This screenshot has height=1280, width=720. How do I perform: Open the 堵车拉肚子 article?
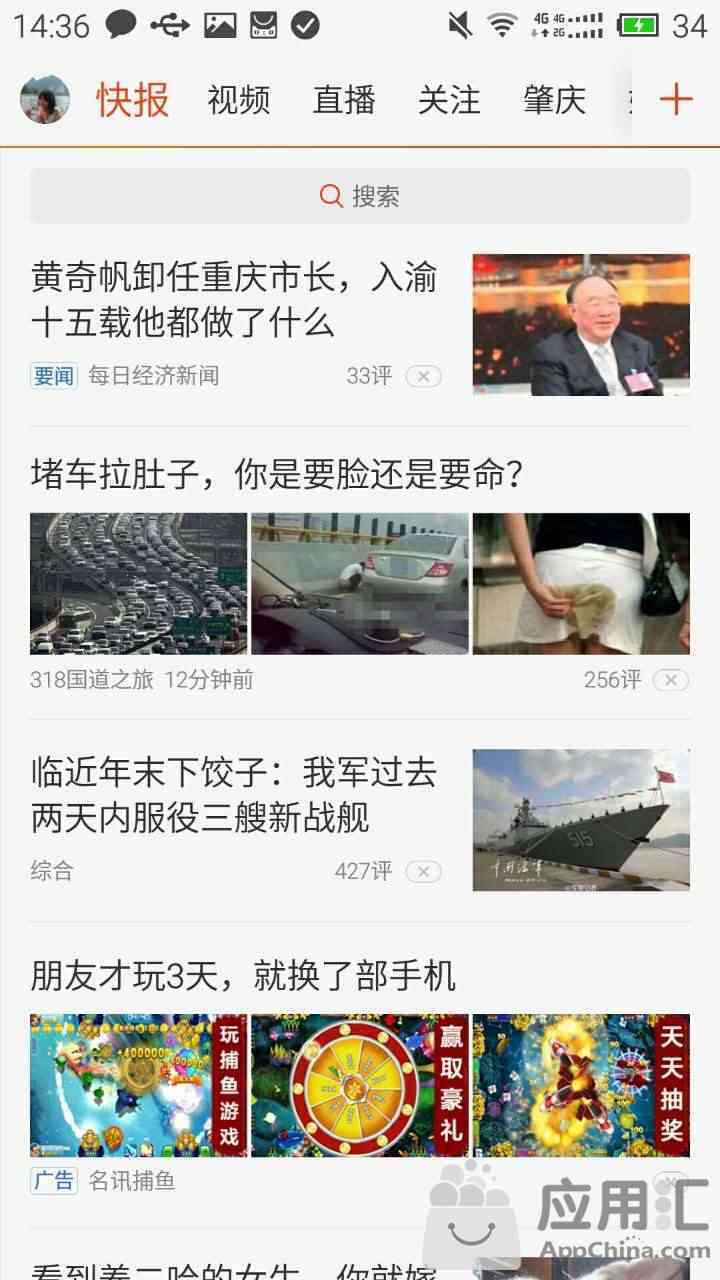pyautogui.click(x=278, y=473)
